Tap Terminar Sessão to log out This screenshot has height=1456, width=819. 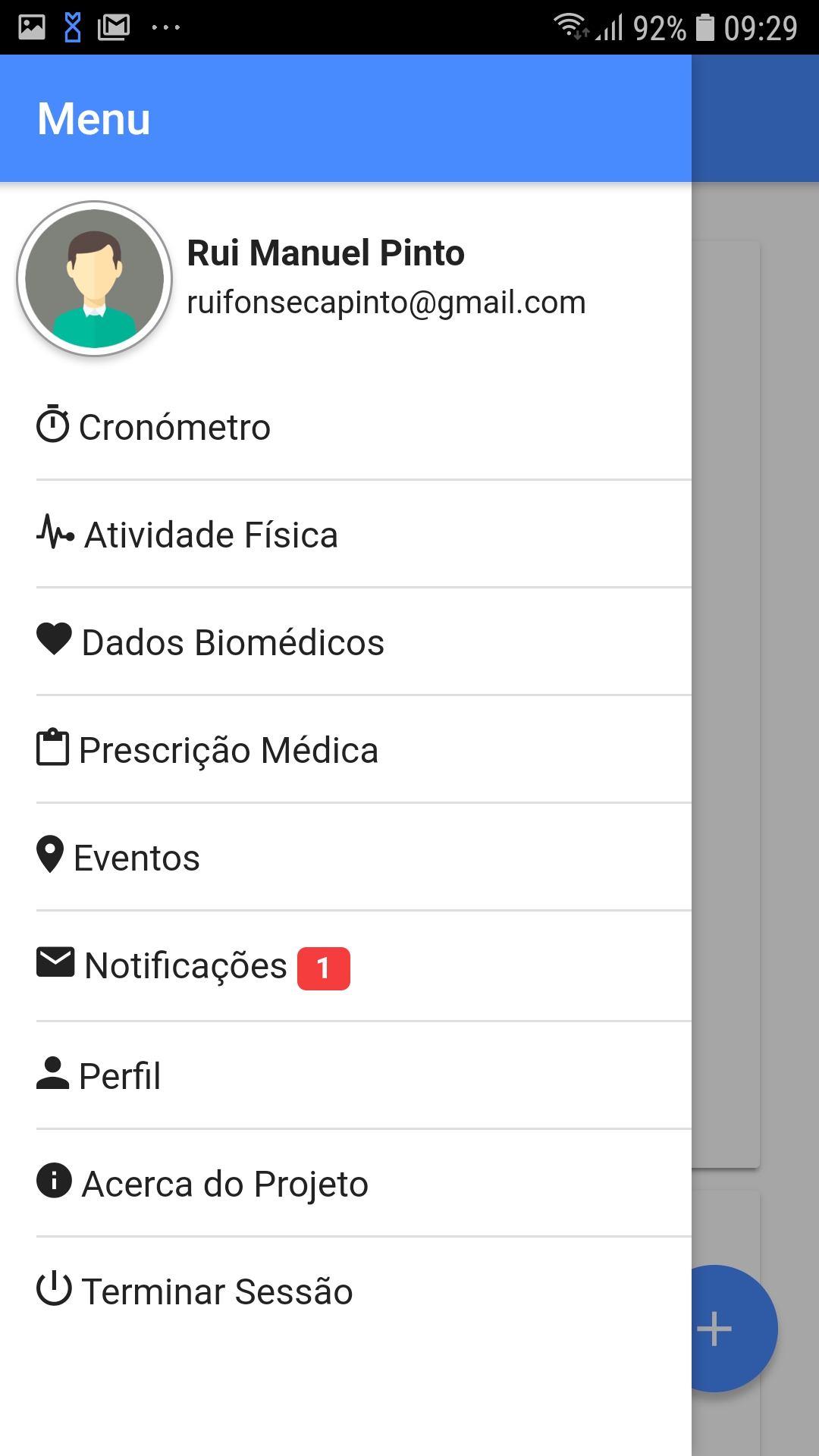point(217,1291)
